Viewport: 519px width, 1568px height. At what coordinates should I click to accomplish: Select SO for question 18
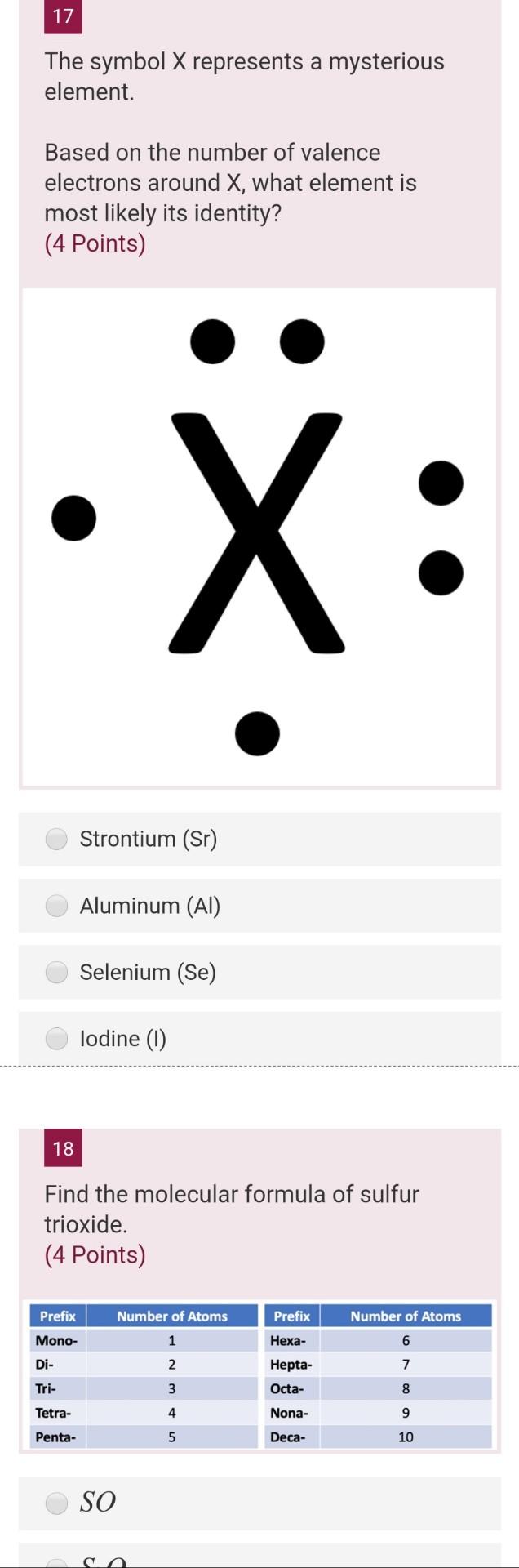pos(56,1503)
